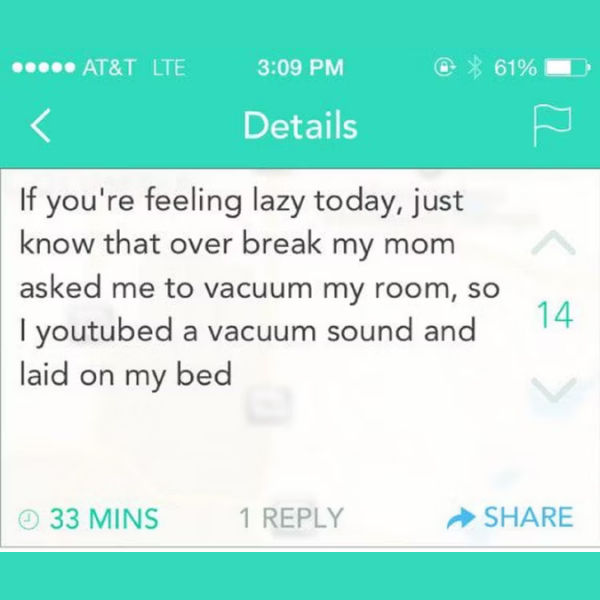Downvote the vacuum sound post
The image size is (600, 600).
(554, 389)
